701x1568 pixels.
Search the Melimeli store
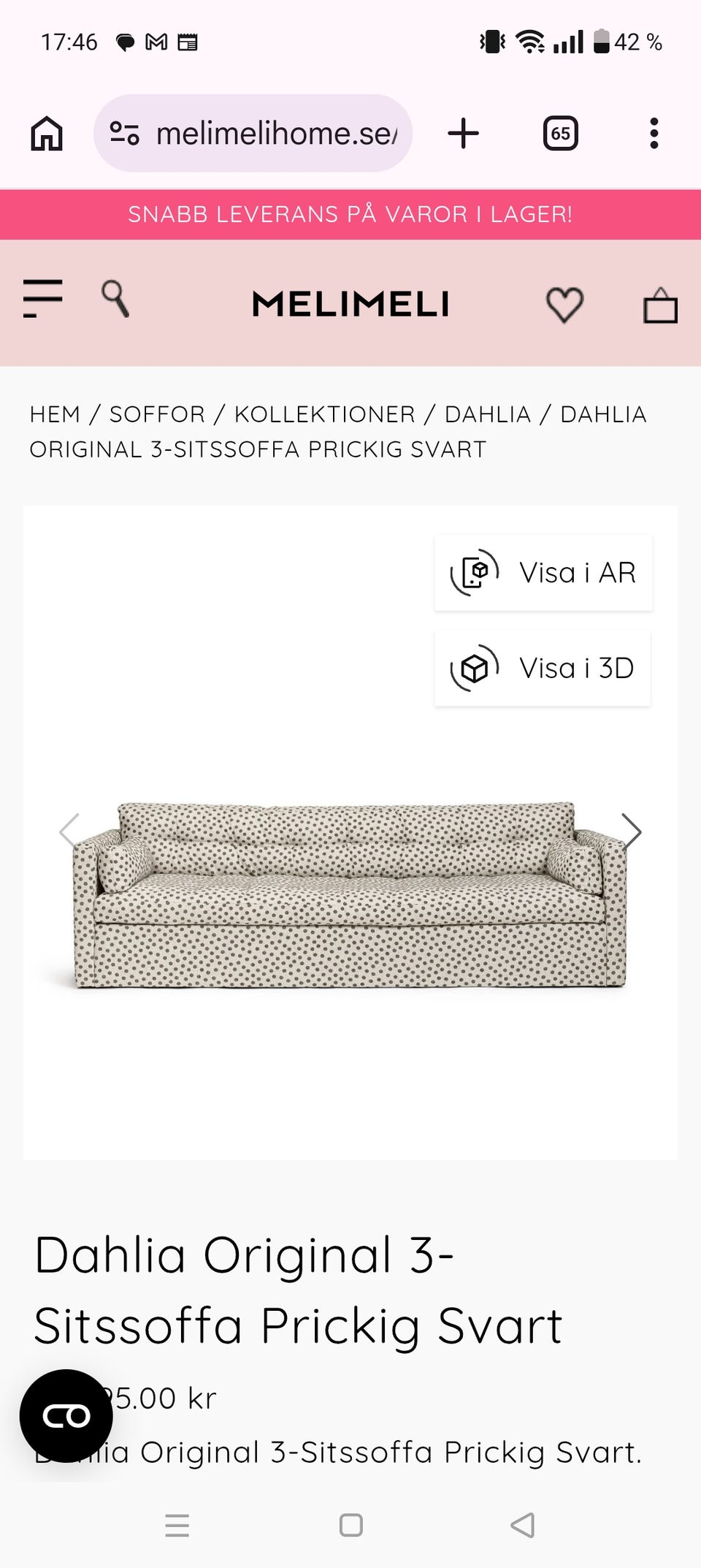point(115,299)
